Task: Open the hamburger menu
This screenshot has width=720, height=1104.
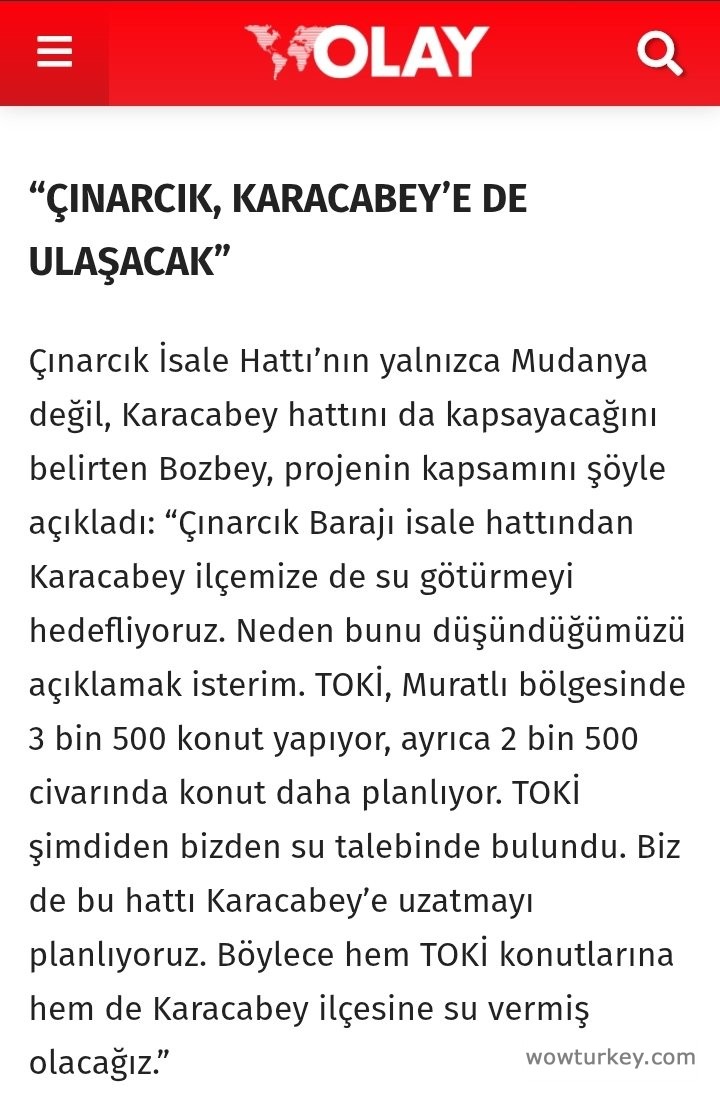Action: tap(54, 52)
